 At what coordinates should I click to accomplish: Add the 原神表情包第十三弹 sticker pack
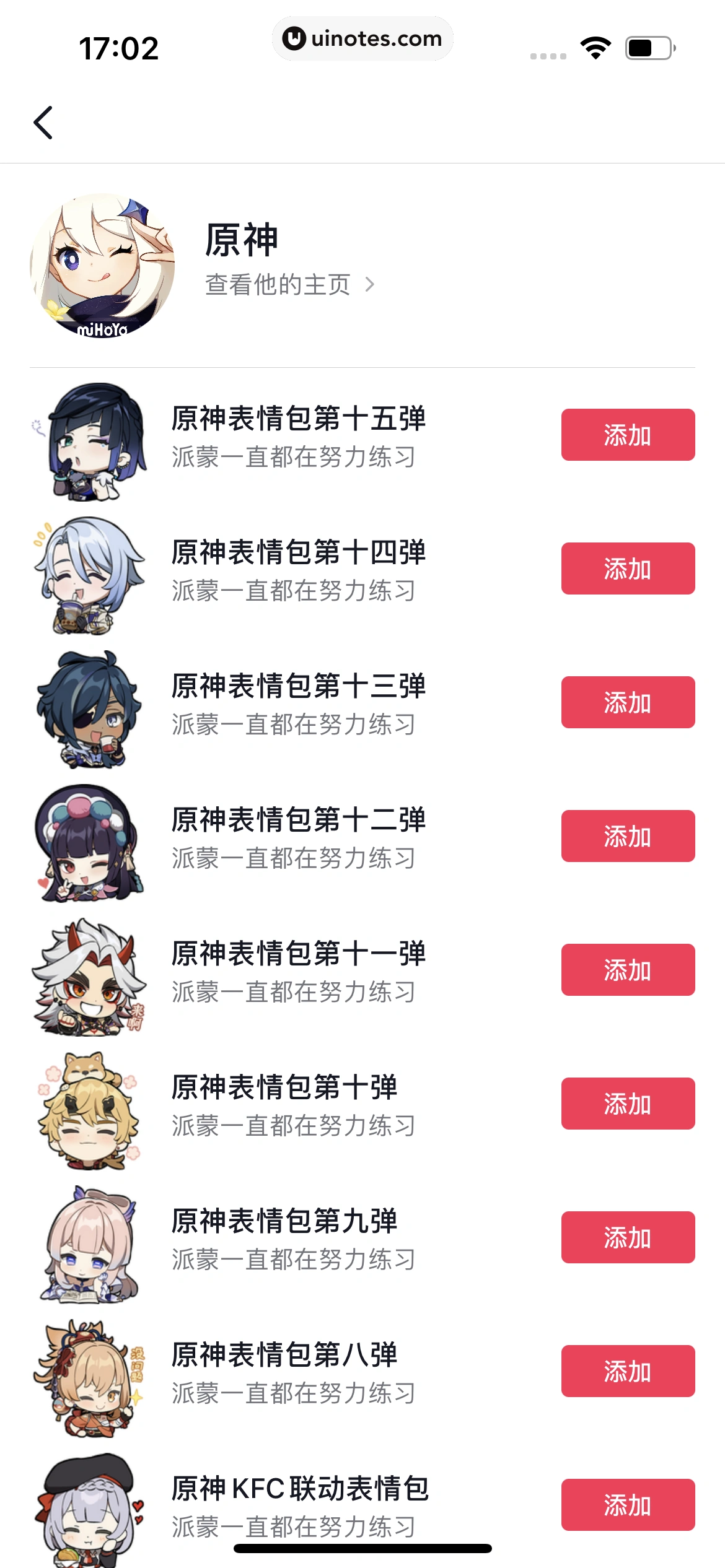627,702
